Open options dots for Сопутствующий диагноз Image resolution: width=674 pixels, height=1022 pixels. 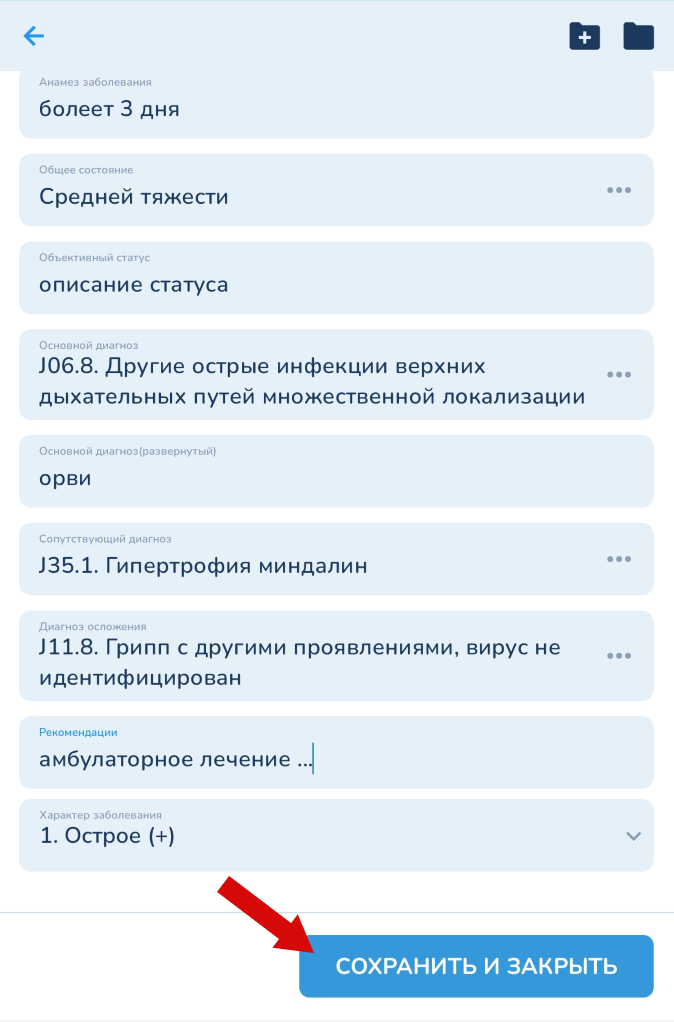point(619,559)
